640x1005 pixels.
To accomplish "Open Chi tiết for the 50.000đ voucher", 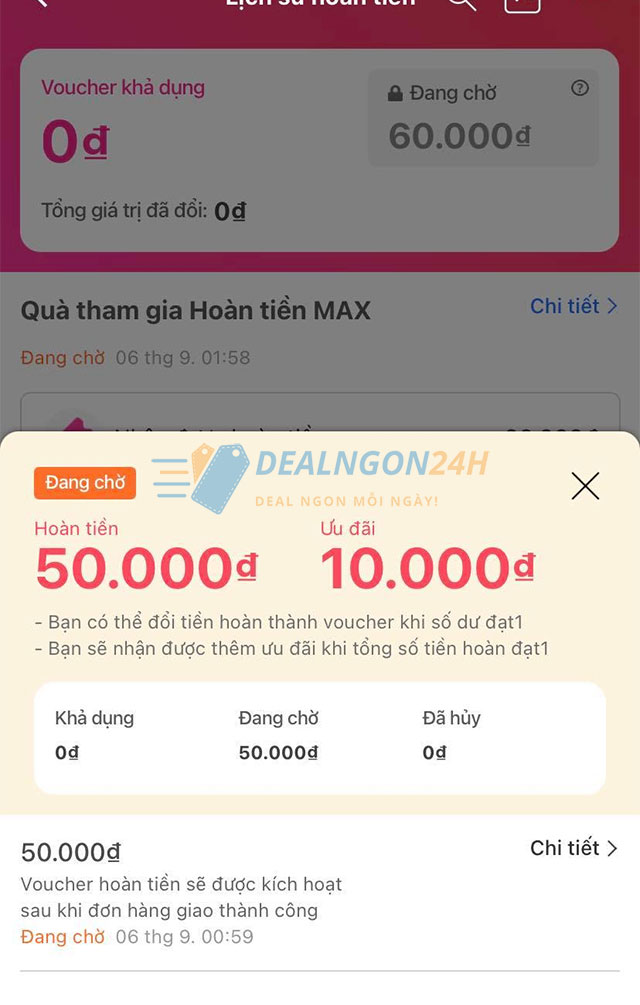I will 573,848.
